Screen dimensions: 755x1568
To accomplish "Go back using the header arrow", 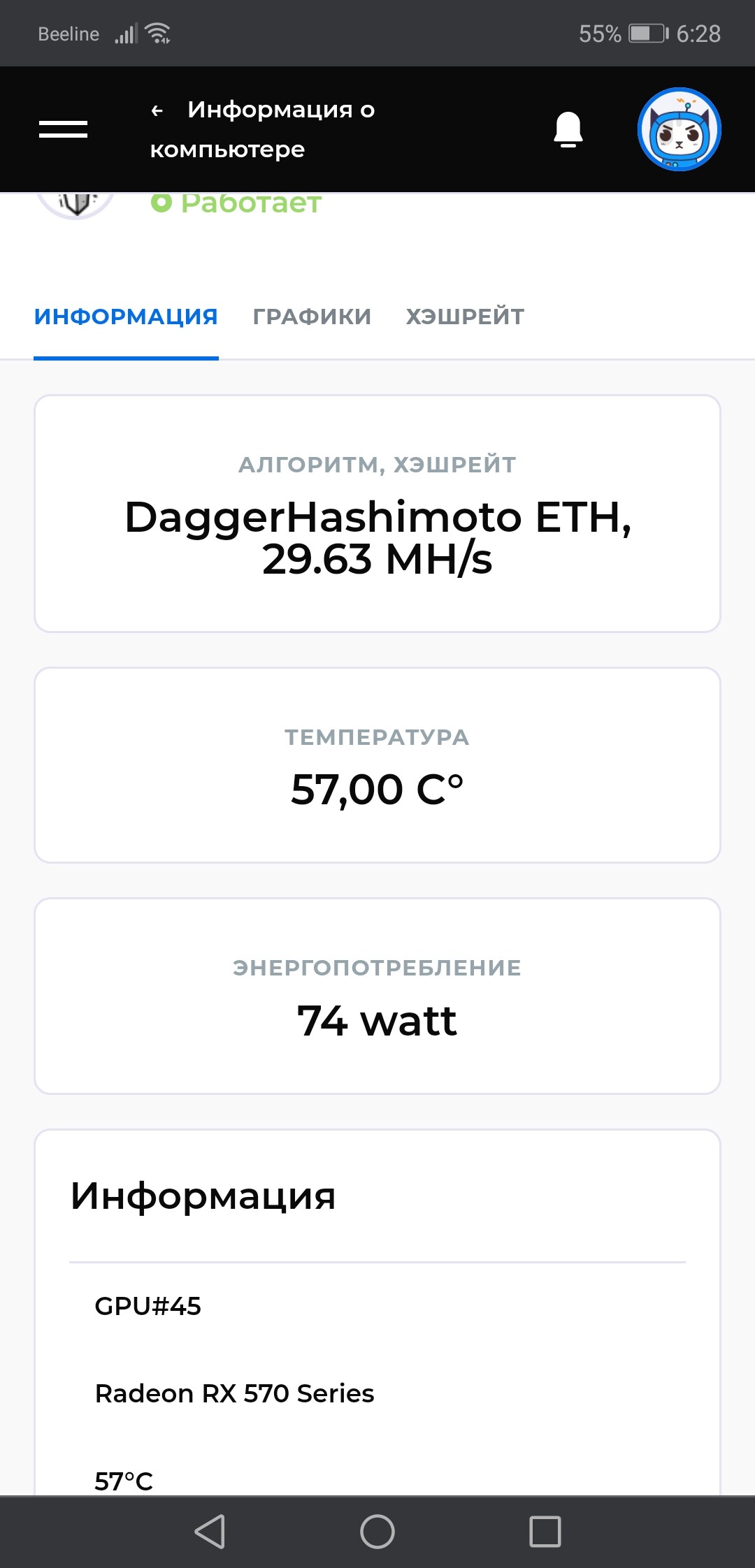I will pyautogui.click(x=157, y=110).
